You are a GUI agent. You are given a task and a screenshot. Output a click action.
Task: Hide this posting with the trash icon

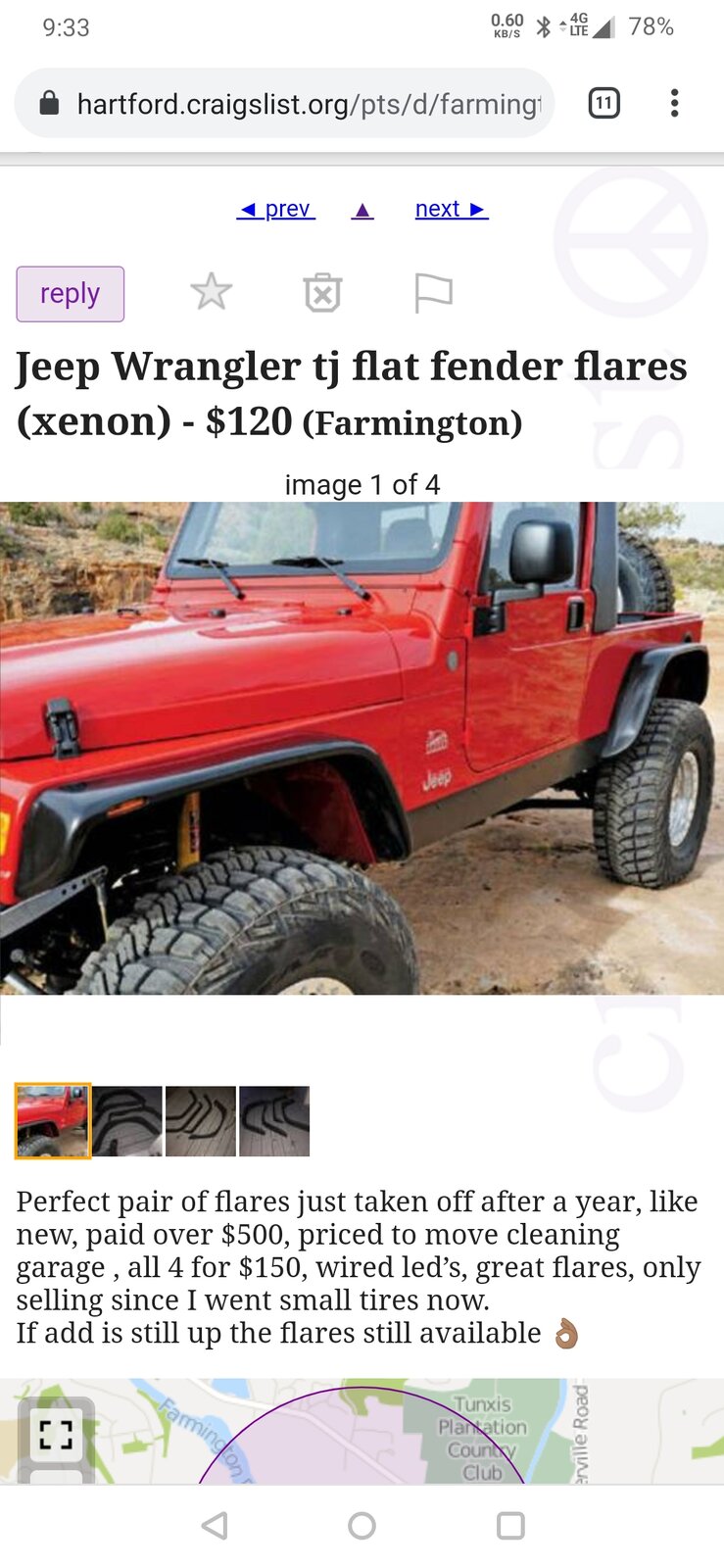pos(322,293)
